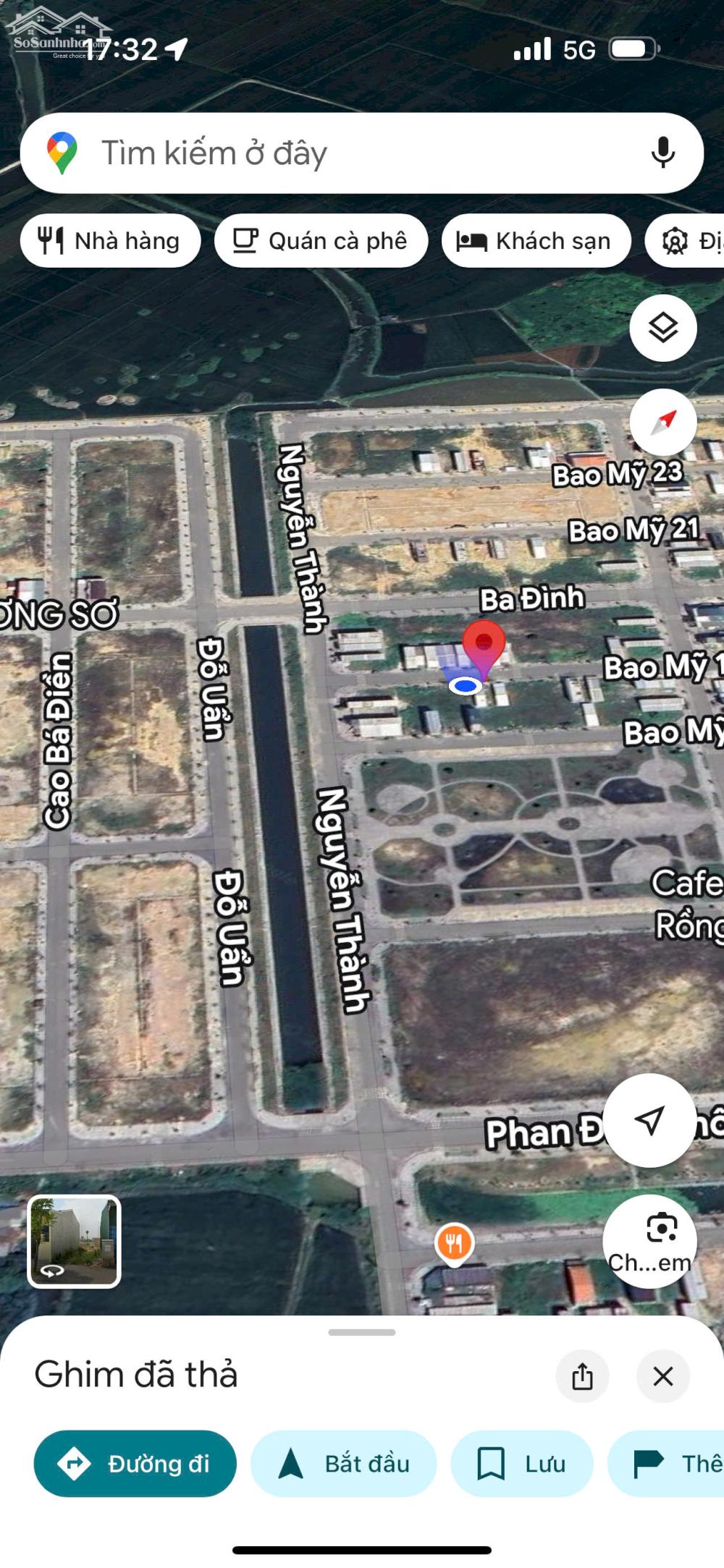Get directions with "Đường đi"
The width and height of the screenshot is (724, 1568).
click(135, 1463)
